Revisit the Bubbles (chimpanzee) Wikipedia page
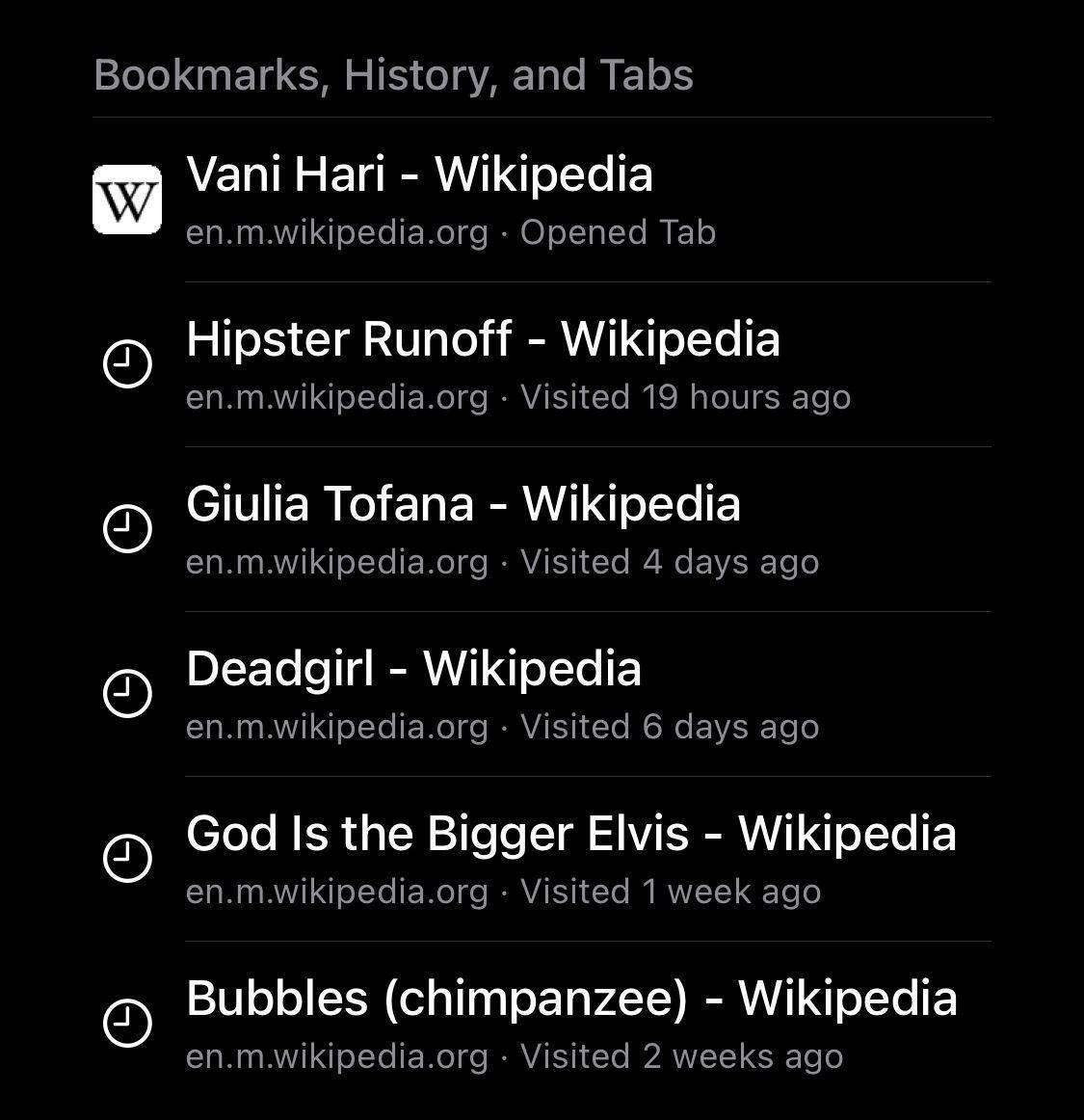Image resolution: width=1084 pixels, height=1120 pixels. pos(542,1024)
